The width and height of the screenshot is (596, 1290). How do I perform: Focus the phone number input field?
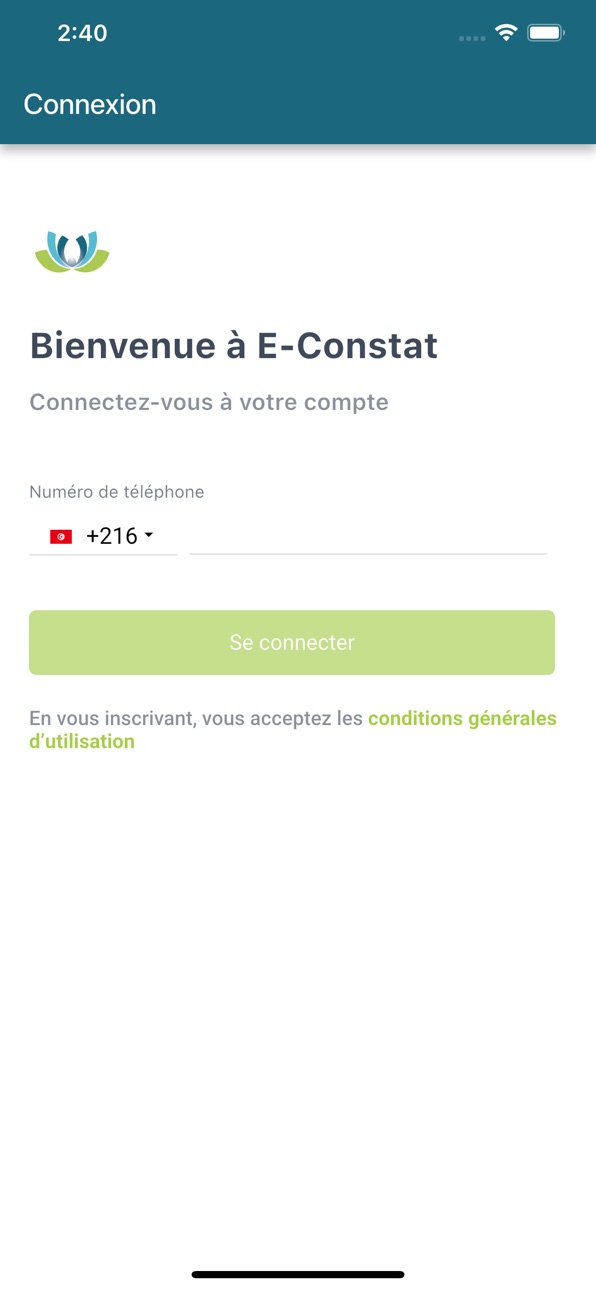point(368,536)
